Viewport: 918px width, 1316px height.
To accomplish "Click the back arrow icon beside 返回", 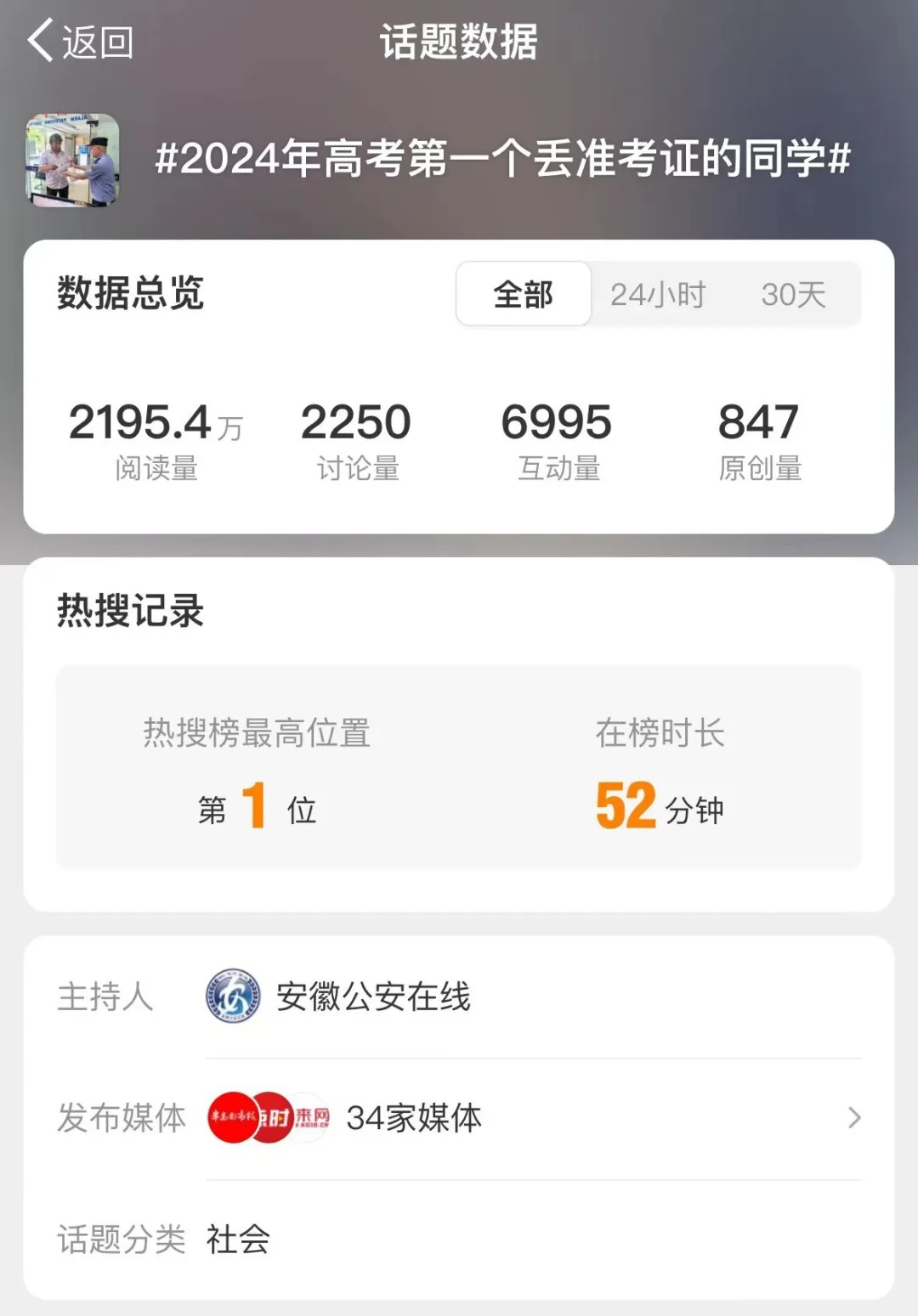I will coord(37,41).
